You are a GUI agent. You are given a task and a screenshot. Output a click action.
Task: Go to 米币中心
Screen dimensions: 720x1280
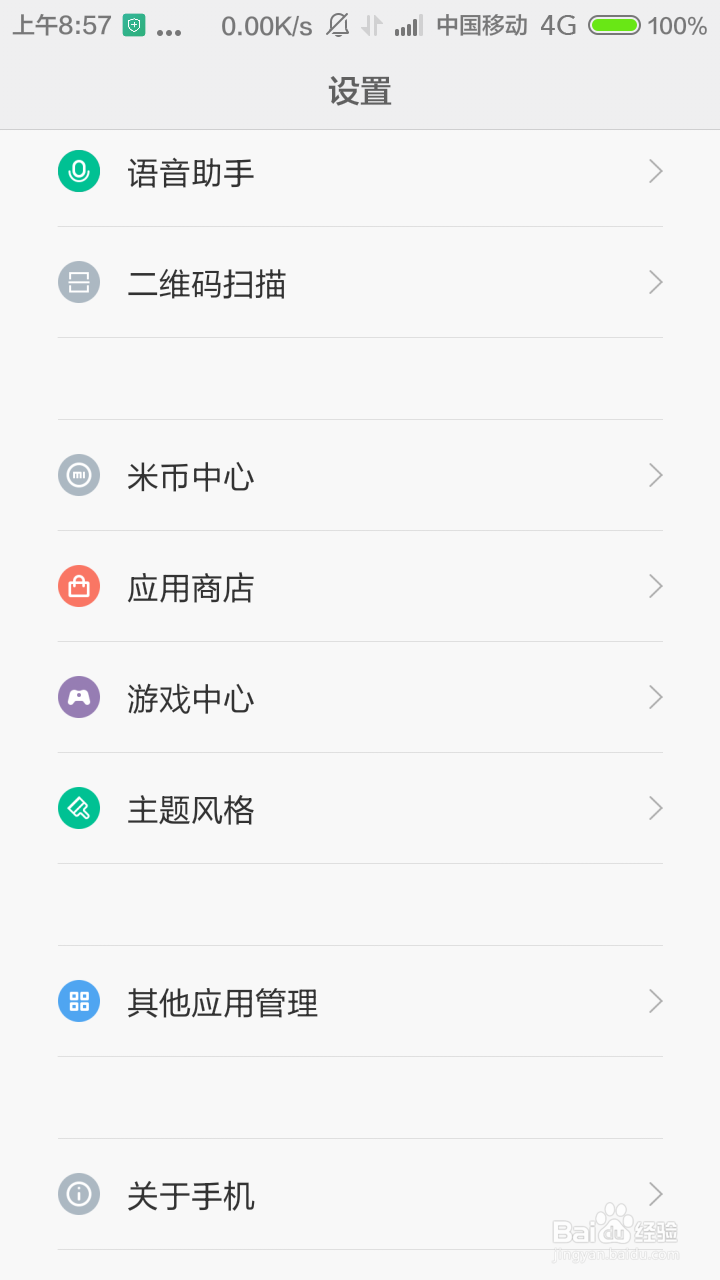[360, 475]
